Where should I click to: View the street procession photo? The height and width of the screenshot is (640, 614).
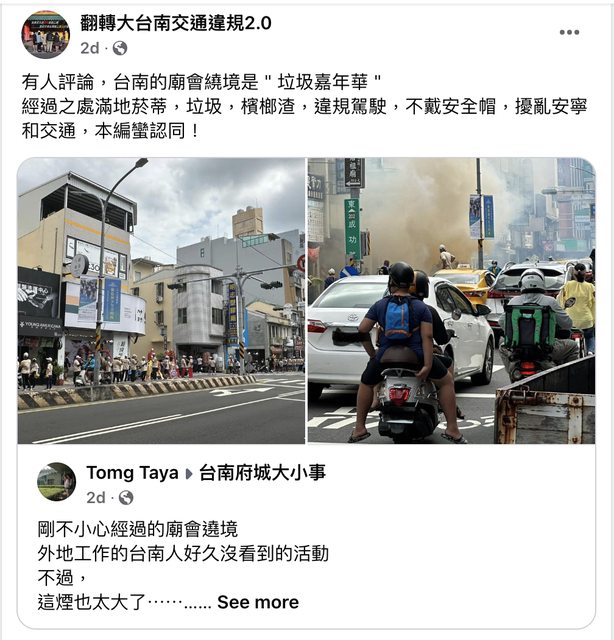161,300
